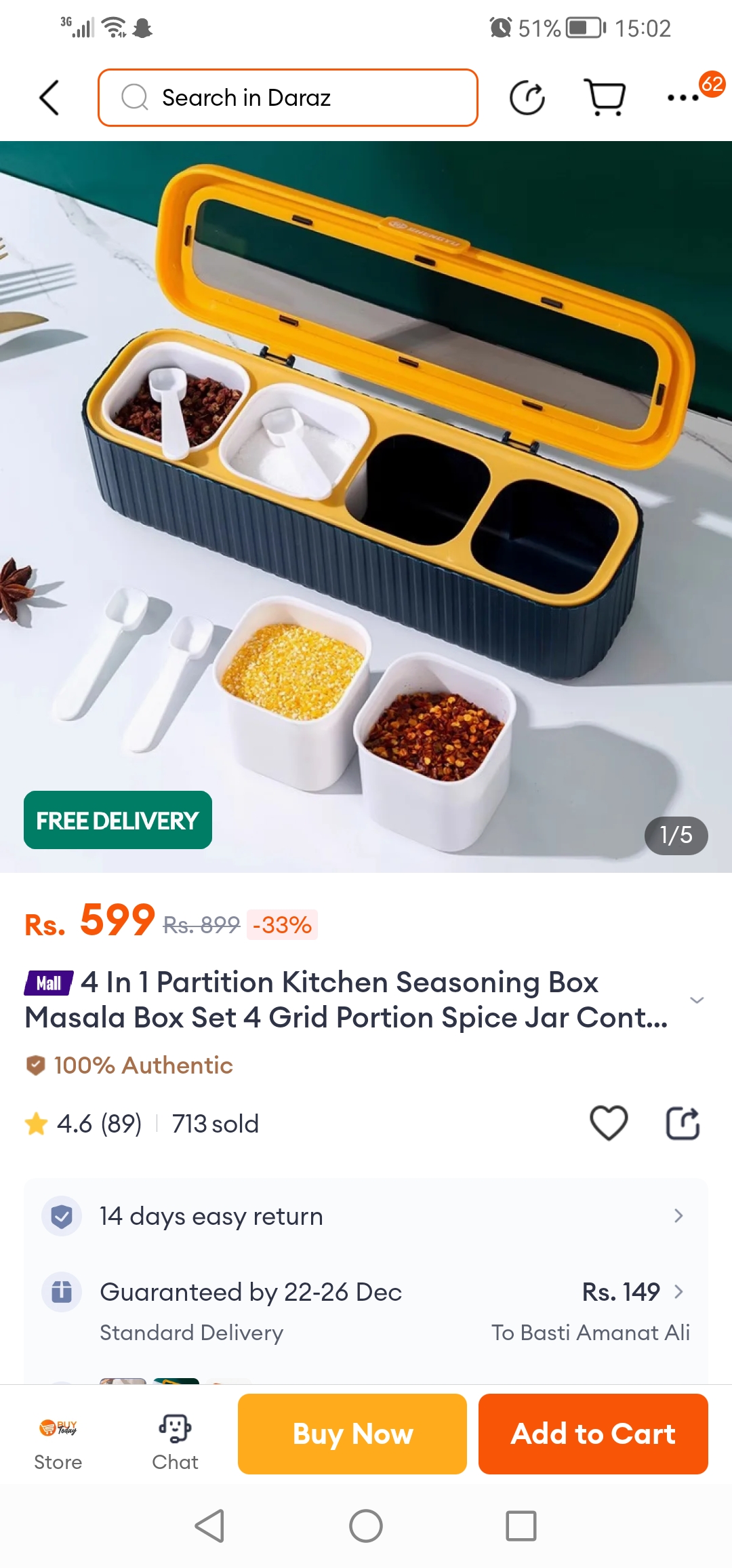Viewport: 732px width, 1568px height.
Task: Open the shopping cart
Action: point(605,98)
